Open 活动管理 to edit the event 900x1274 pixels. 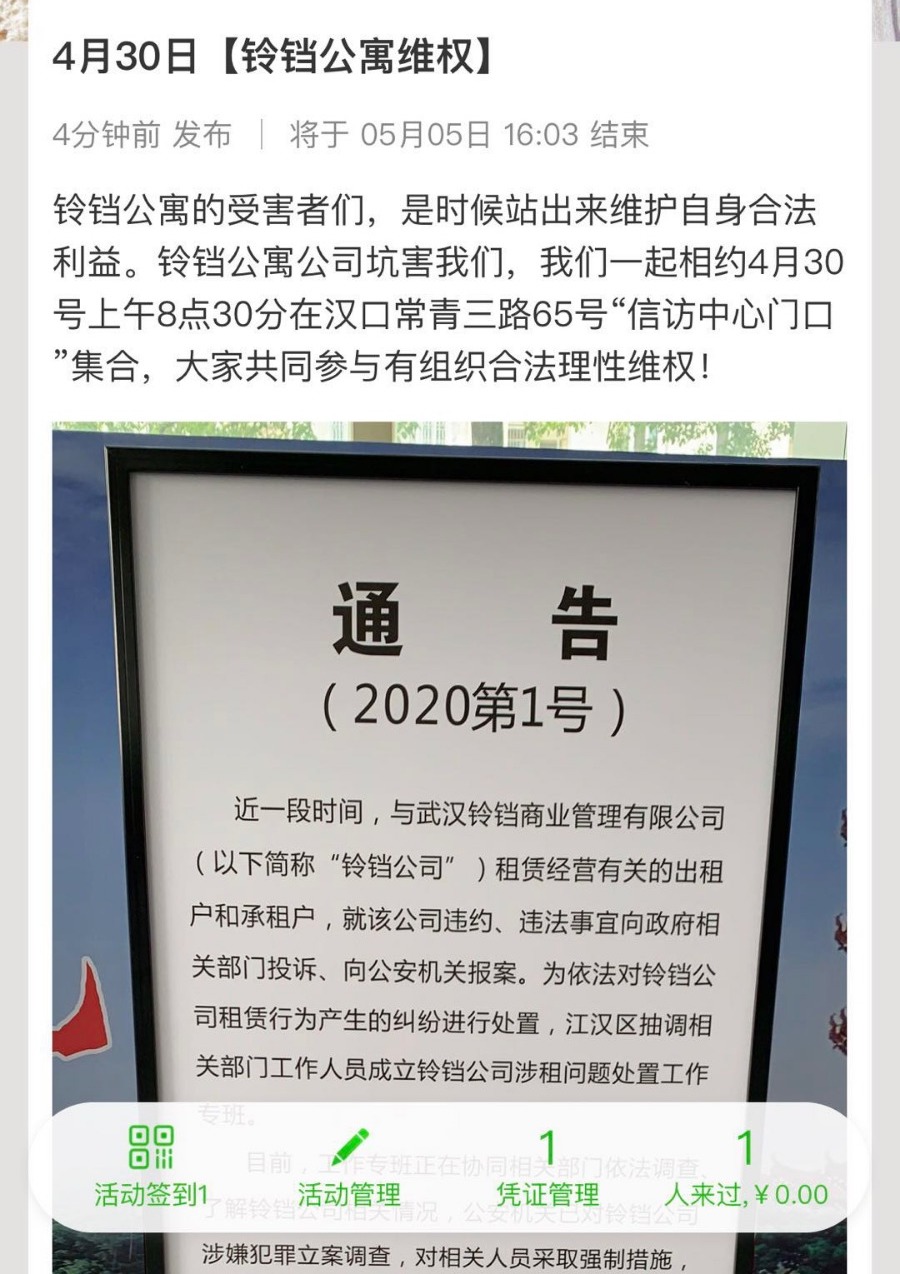(x=349, y=1165)
